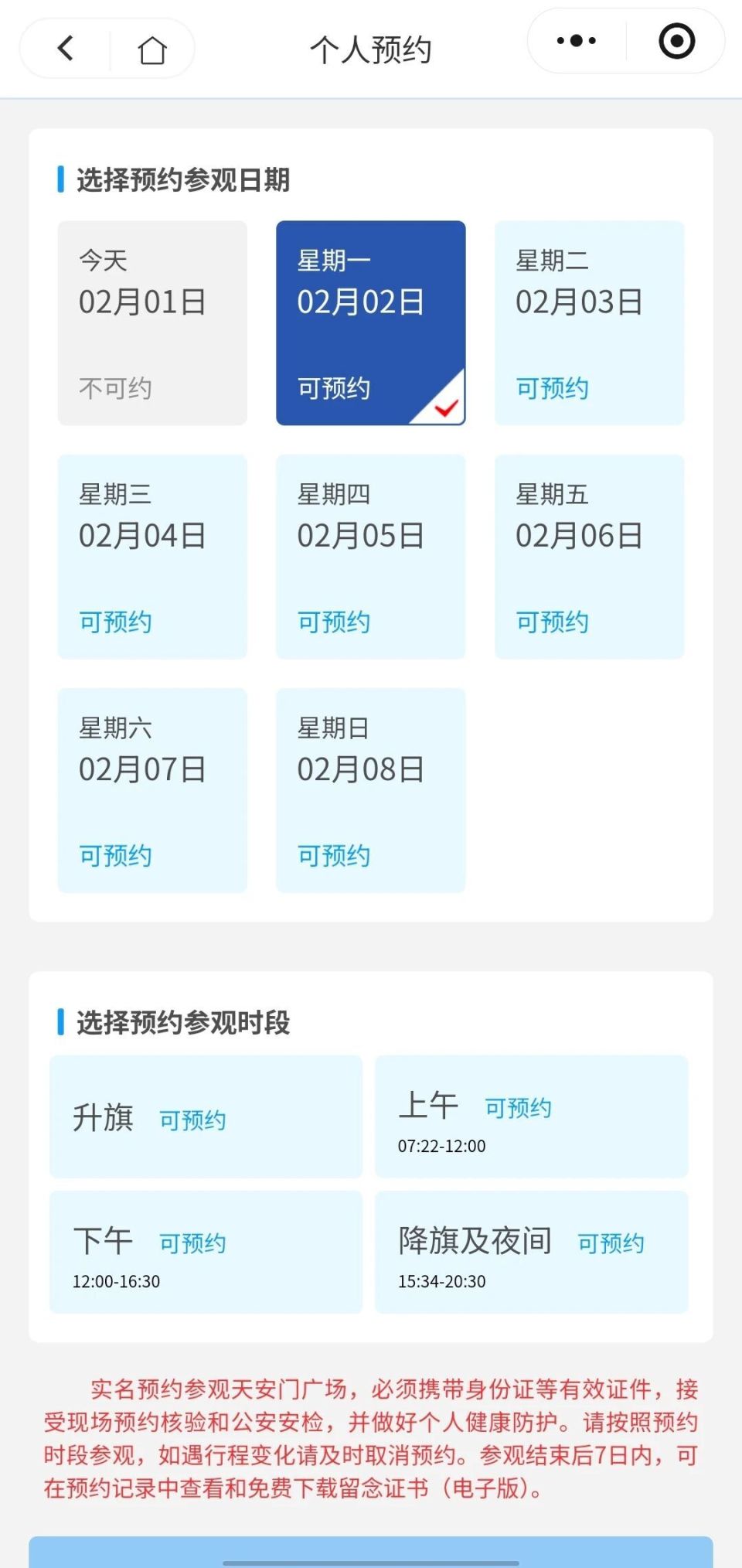The width and height of the screenshot is (742, 1568).
Task: Click the back arrow icon
Action: (65, 48)
